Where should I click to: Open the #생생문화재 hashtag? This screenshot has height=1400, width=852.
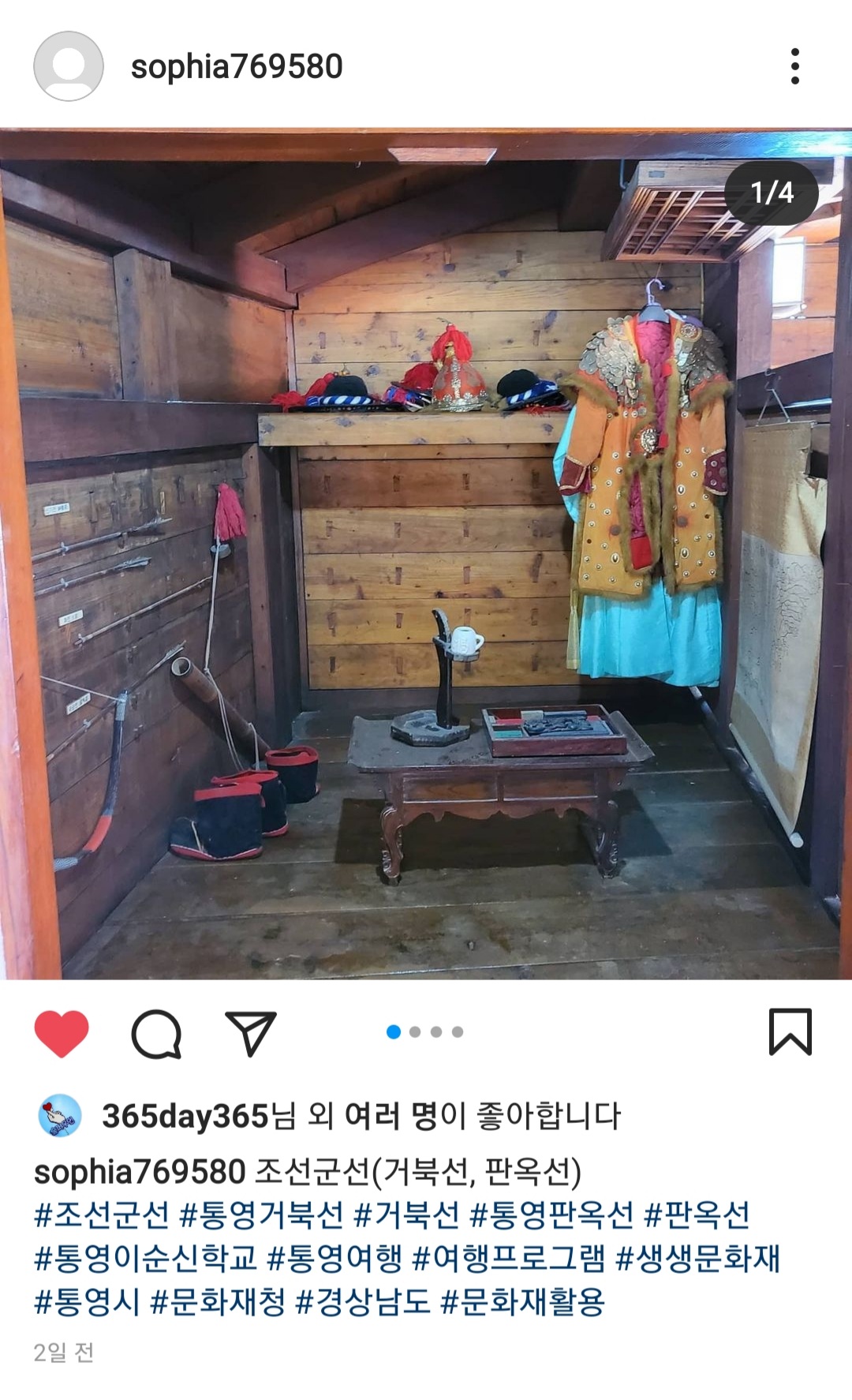697,1259
